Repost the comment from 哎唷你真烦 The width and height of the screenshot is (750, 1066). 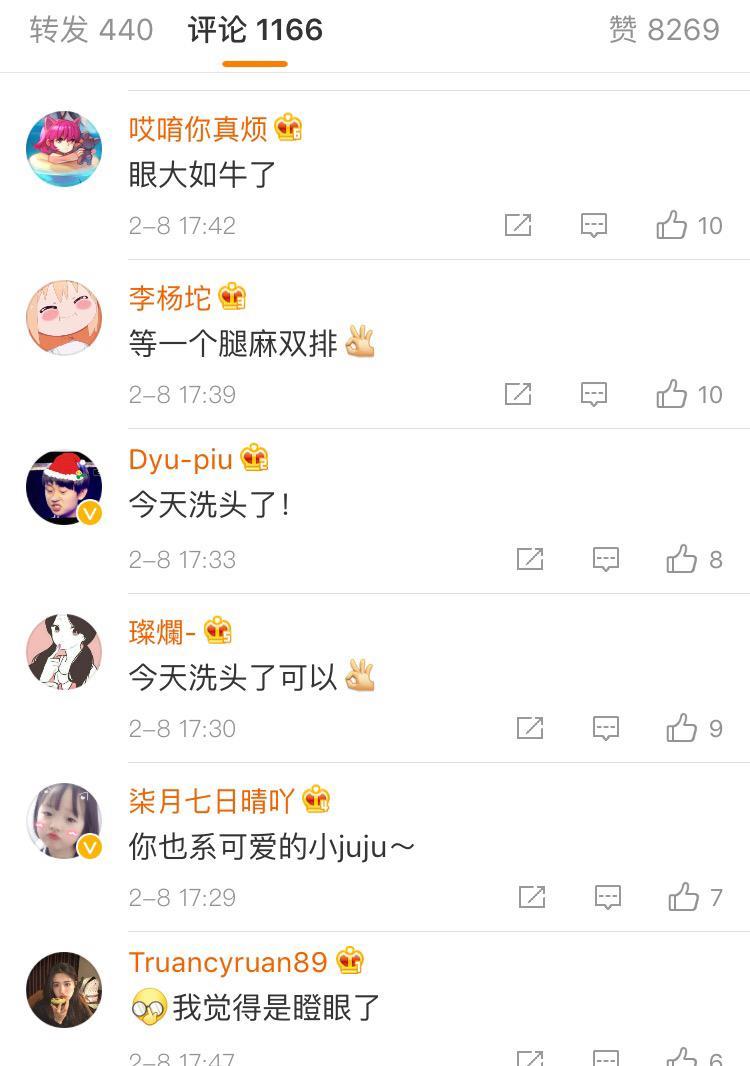518,226
